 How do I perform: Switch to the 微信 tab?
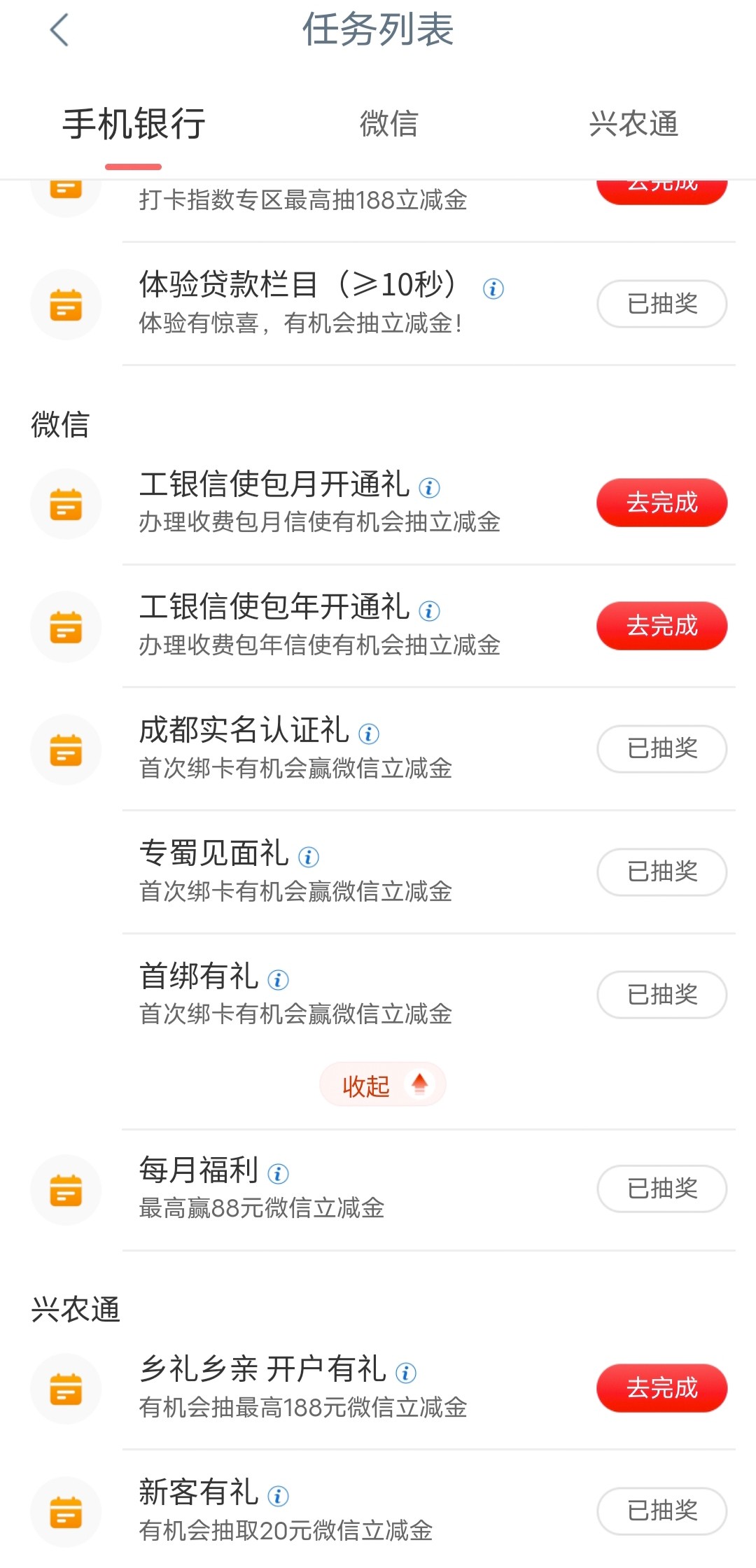pos(388,124)
